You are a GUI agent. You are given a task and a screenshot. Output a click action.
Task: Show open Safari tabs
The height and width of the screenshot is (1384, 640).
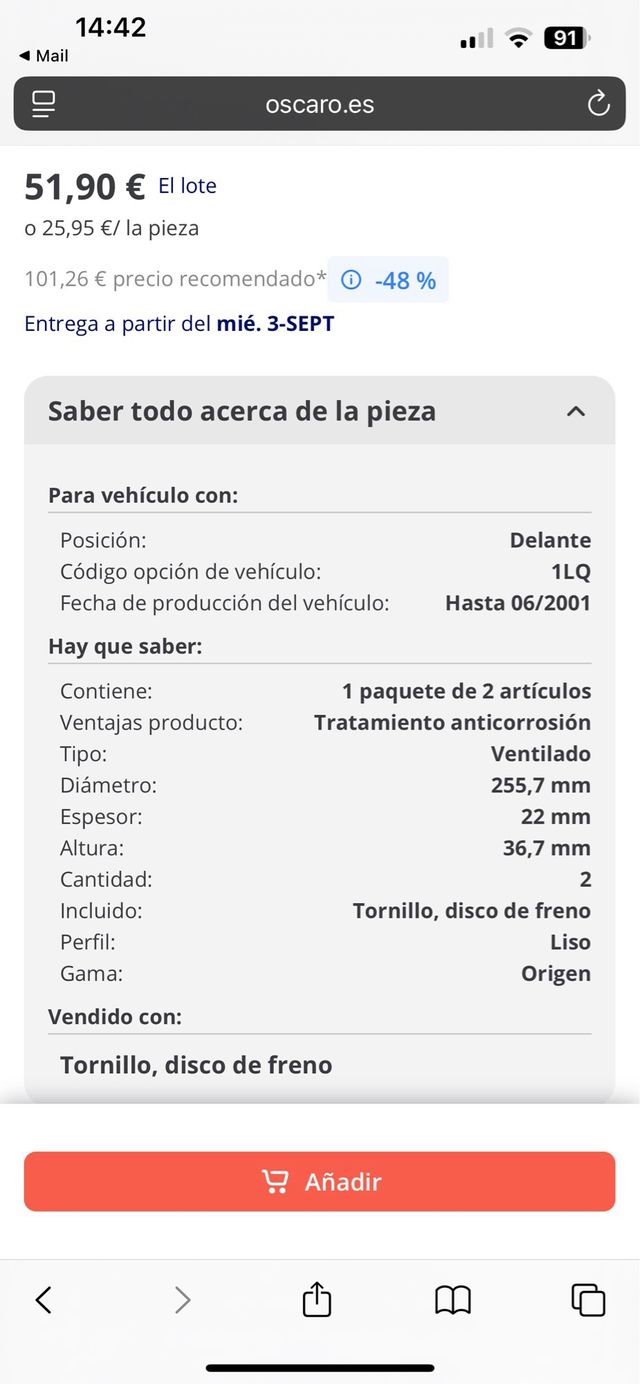[x=588, y=1299]
